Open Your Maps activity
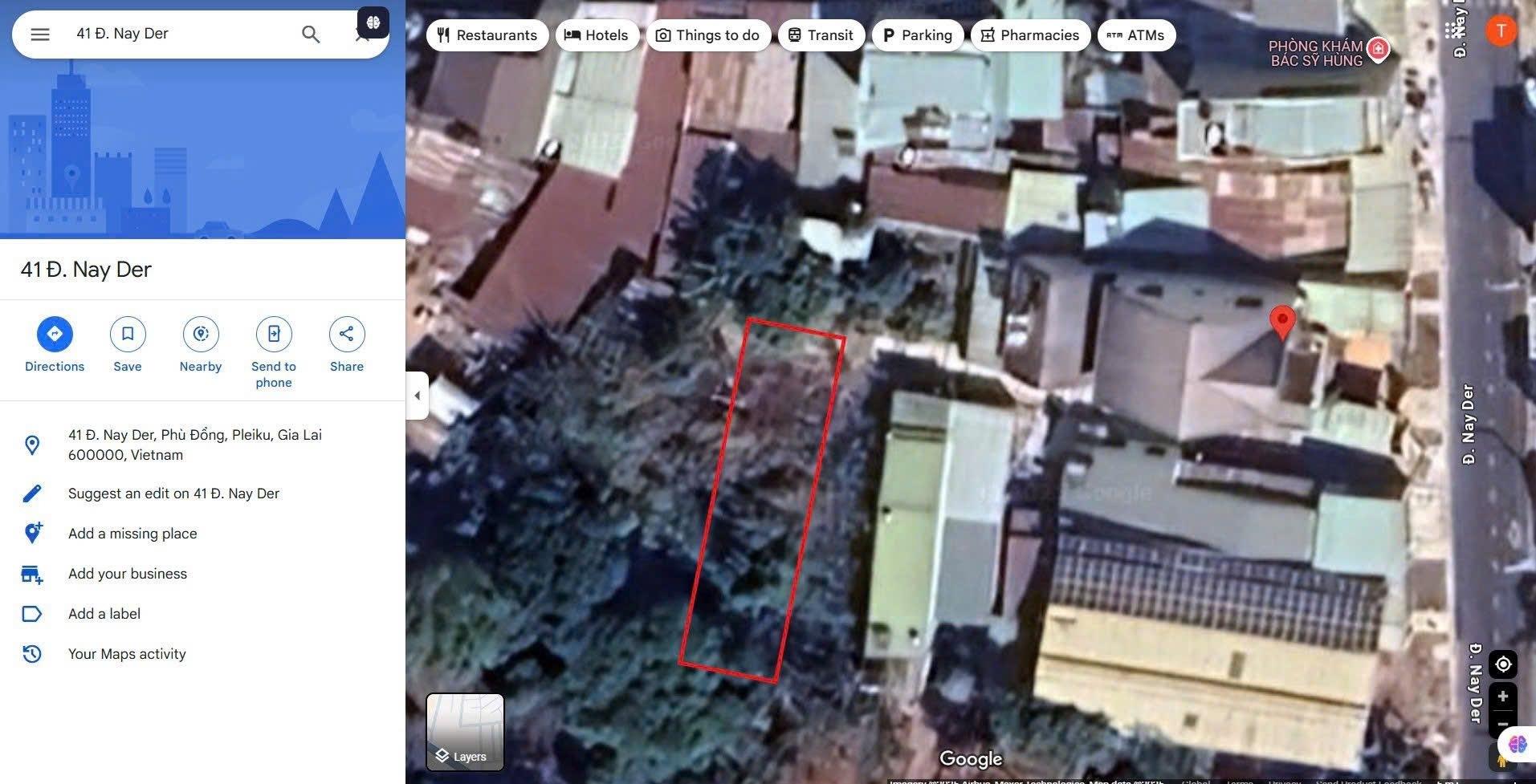 (x=127, y=654)
